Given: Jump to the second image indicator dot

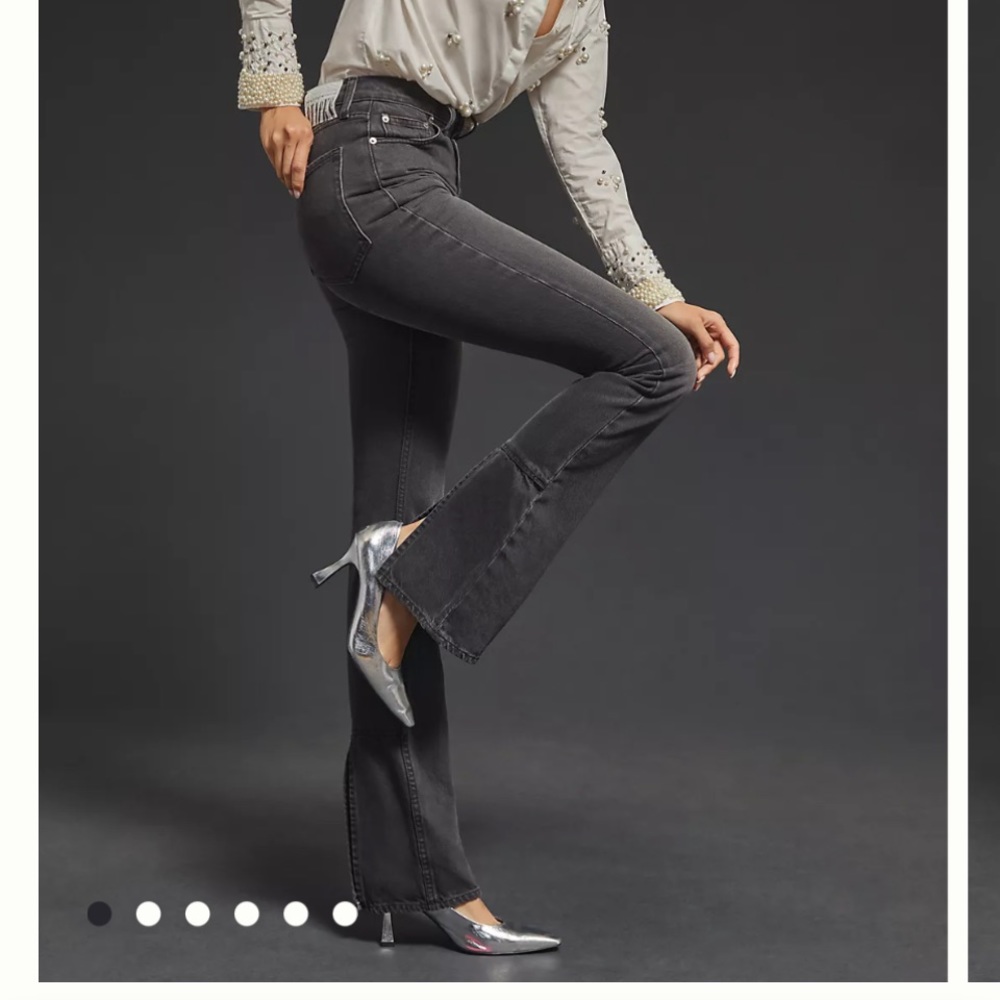Looking at the screenshot, I should click(x=148, y=914).
